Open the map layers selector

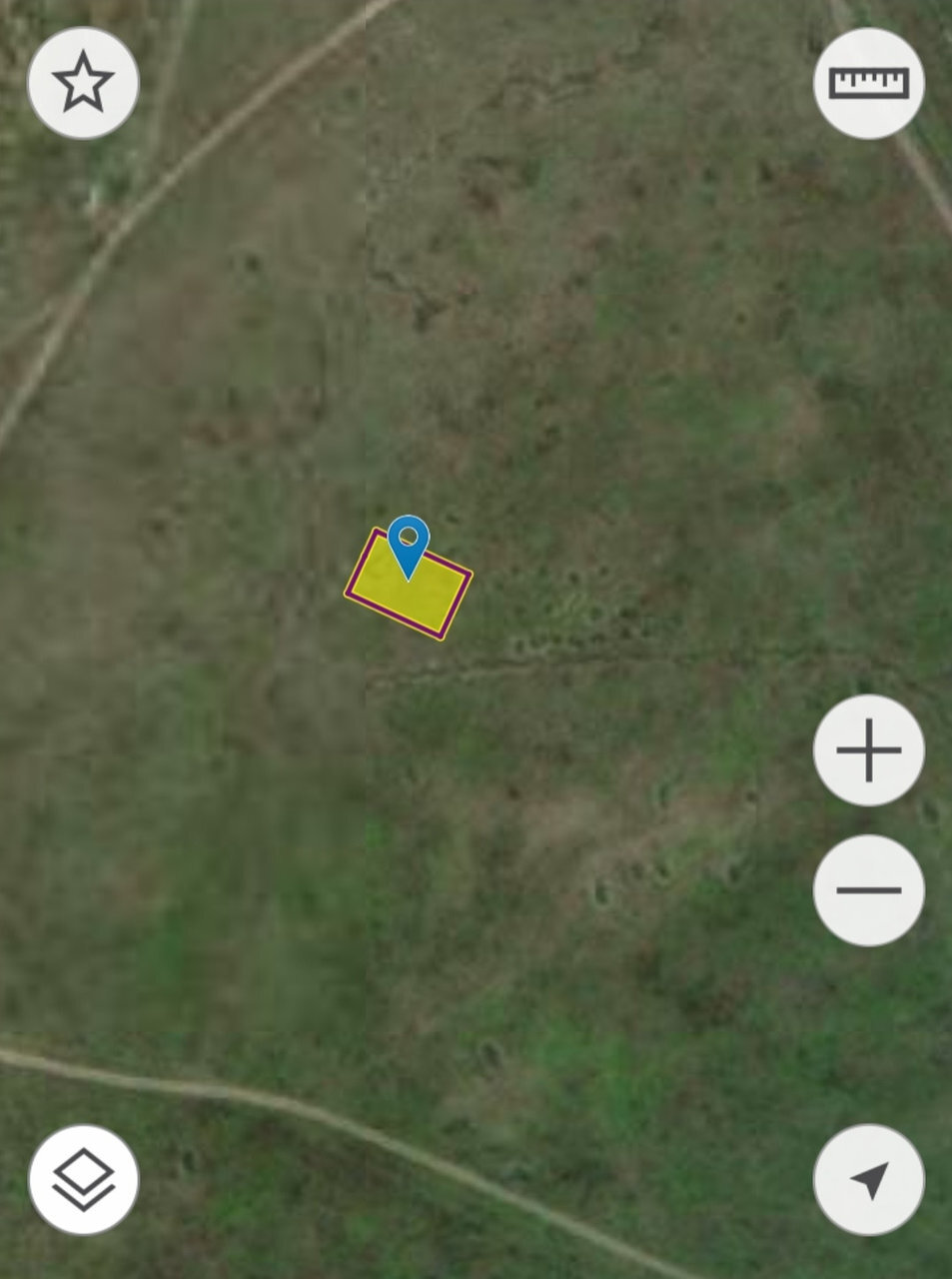pos(83,1179)
